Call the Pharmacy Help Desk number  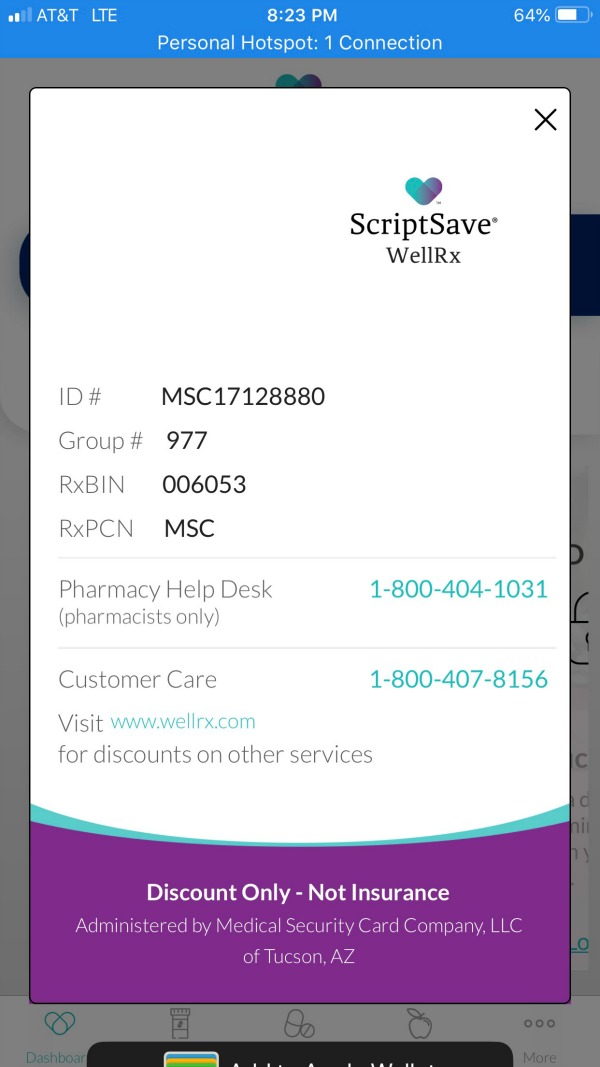click(x=459, y=589)
